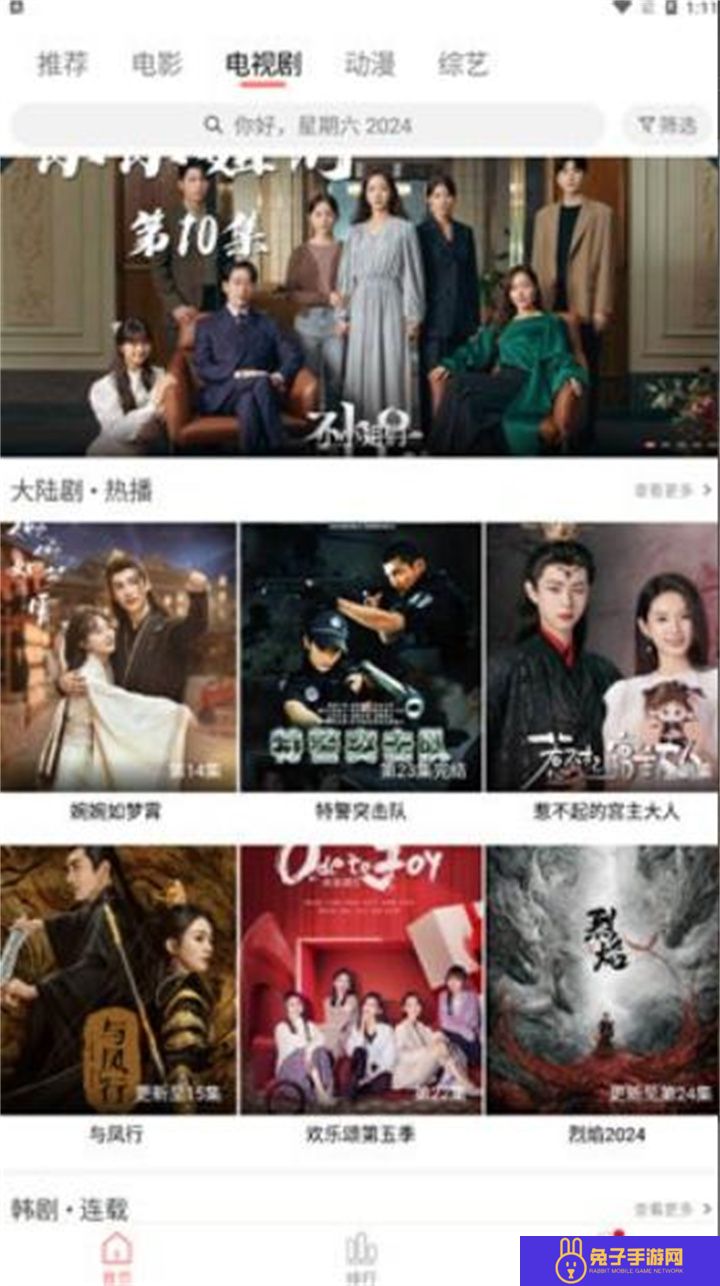The width and height of the screenshot is (720, 1286).
Task: Switch to the 电影 tab
Action: tap(157, 65)
